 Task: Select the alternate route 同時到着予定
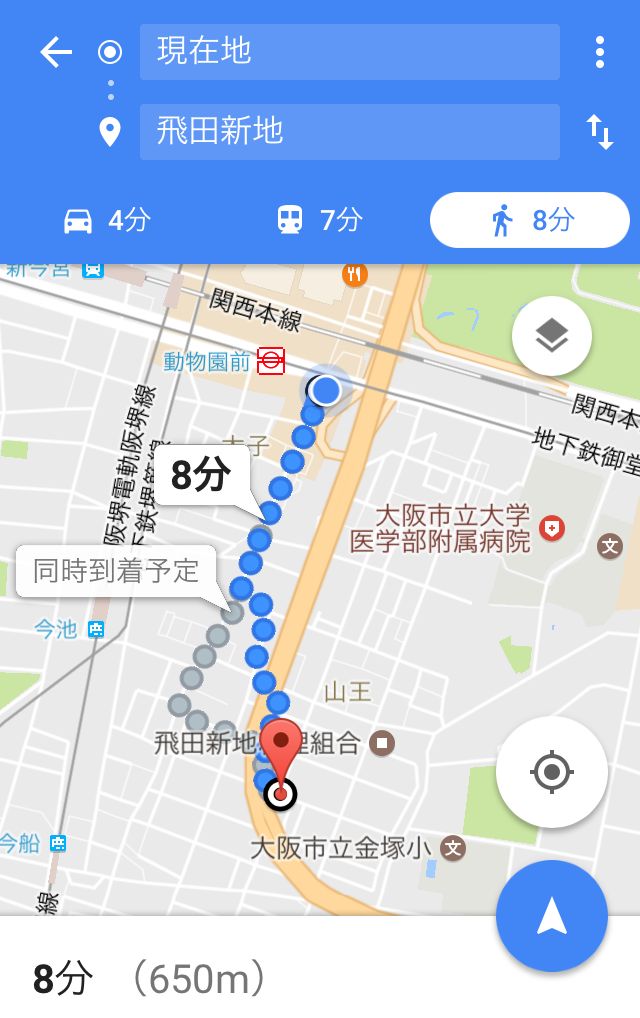116,571
